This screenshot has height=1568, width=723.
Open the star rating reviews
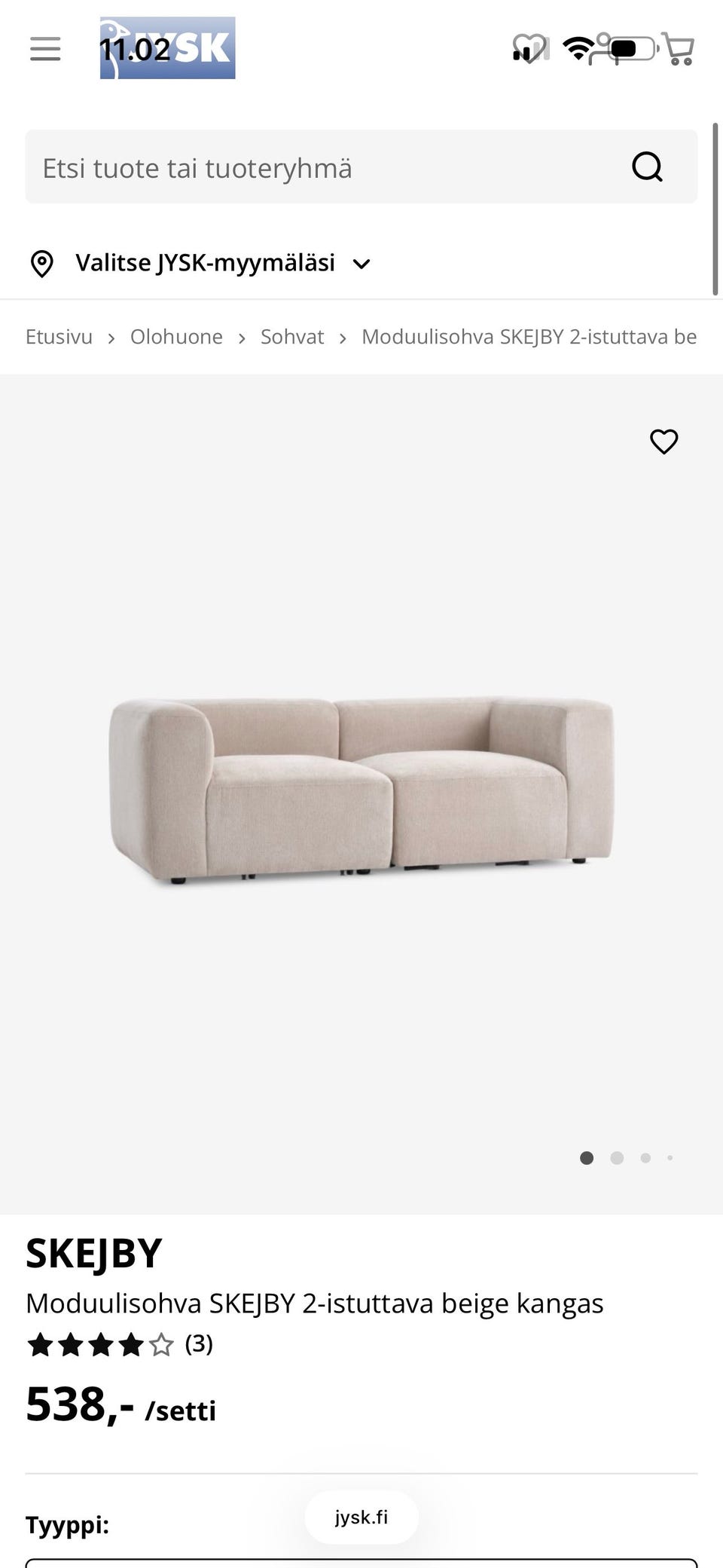click(x=119, y=1344)
